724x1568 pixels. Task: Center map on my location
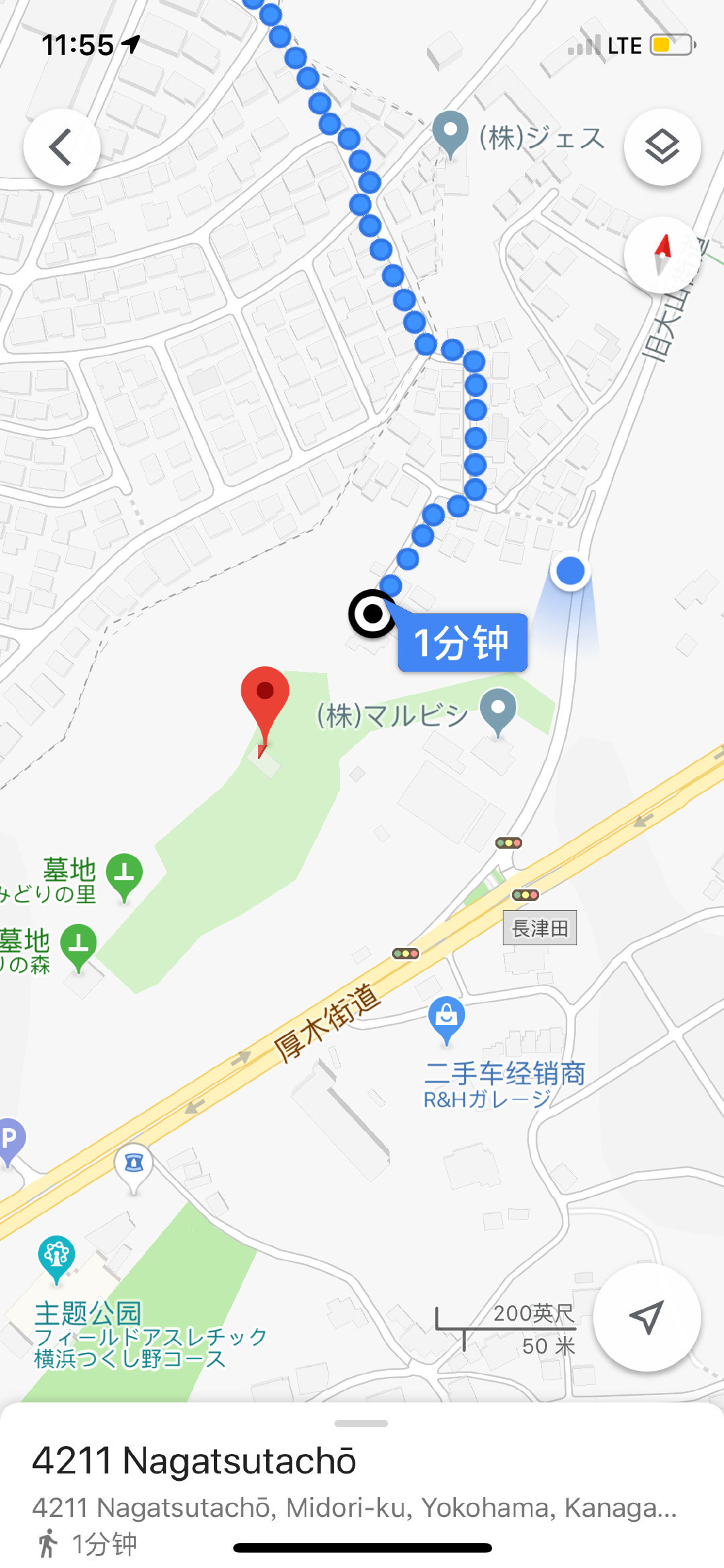pos(647,1317)
